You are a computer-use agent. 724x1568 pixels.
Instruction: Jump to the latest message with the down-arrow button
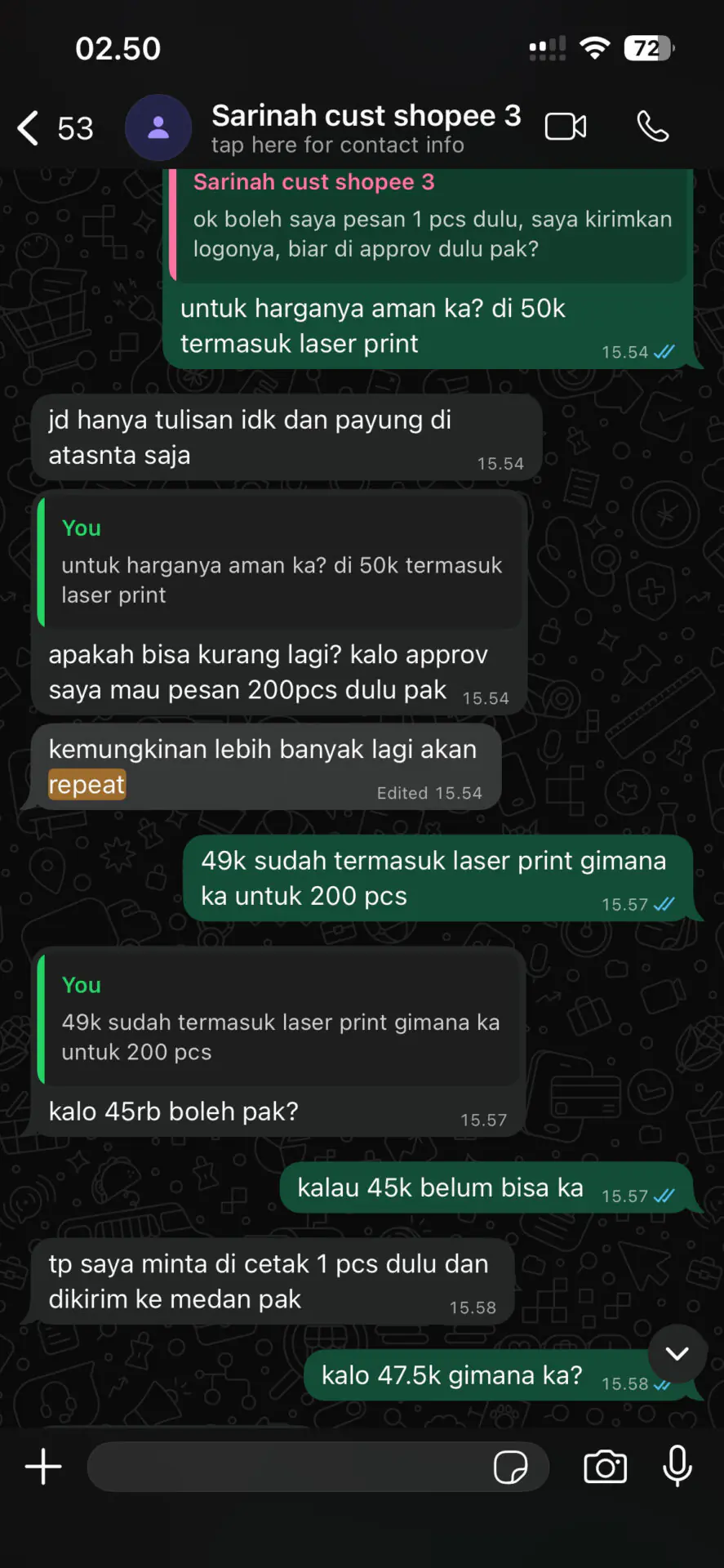click(x=677, y=1353)
